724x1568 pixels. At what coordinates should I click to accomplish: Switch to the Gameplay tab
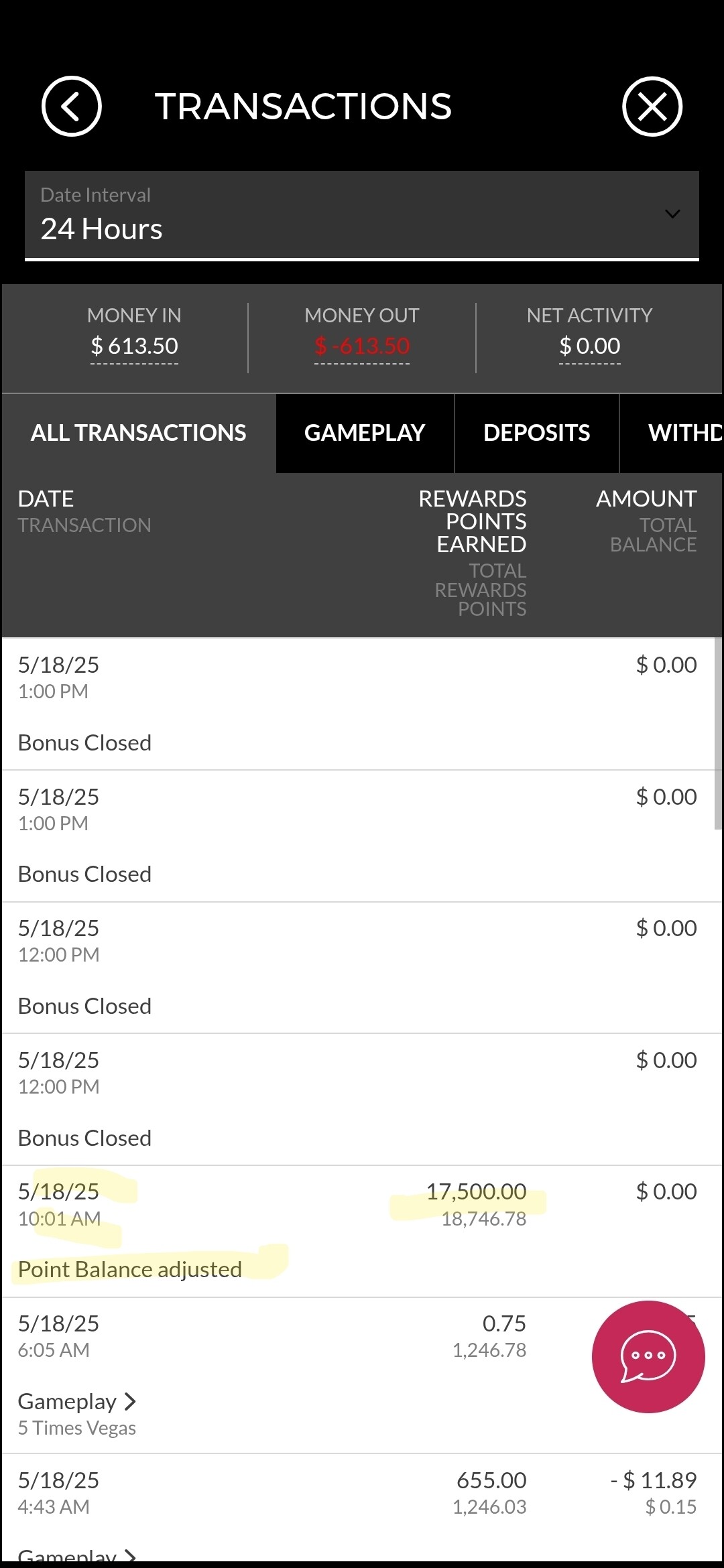click(x=365, y=433)
